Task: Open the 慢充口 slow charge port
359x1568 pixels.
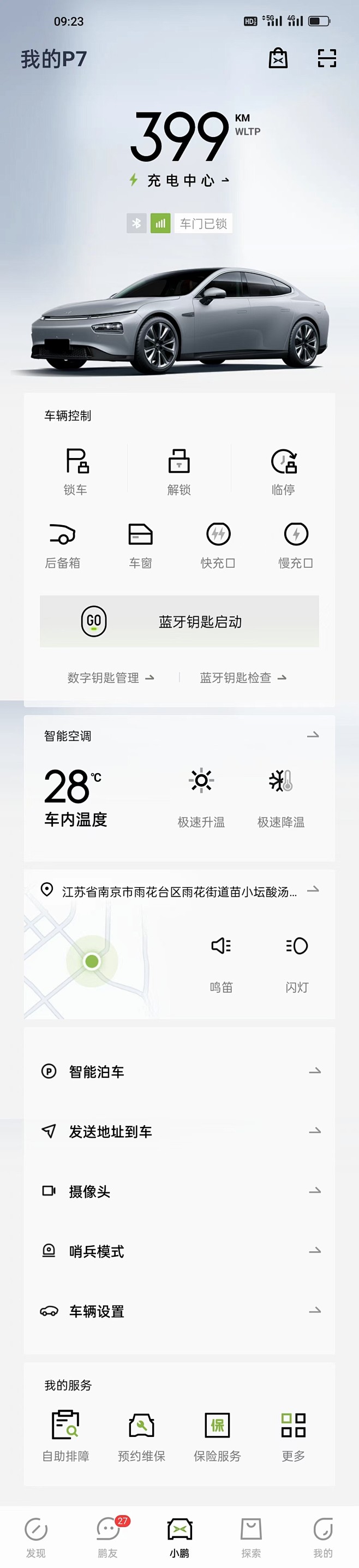Action: (296, 545)
